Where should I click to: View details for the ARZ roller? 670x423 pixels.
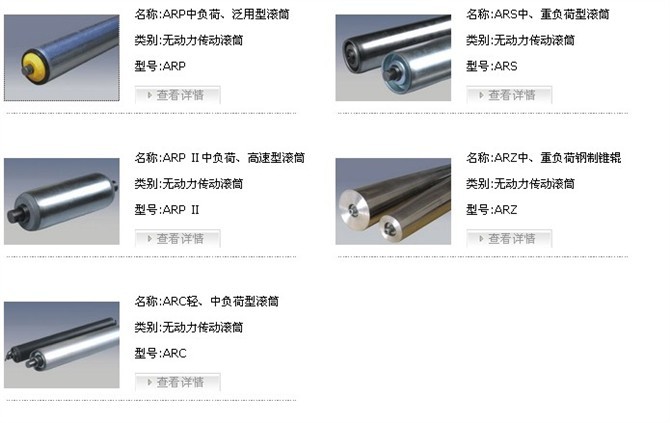pyautogui.click(x=509, y=239)
